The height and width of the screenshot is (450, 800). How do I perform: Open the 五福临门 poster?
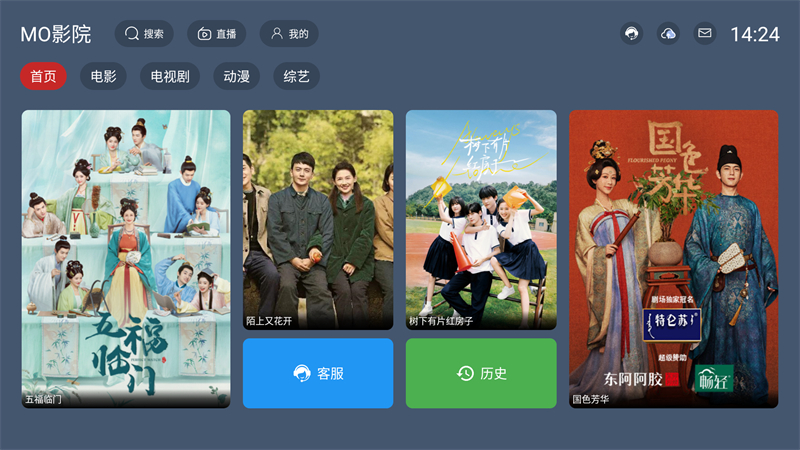tap(126, 258)
